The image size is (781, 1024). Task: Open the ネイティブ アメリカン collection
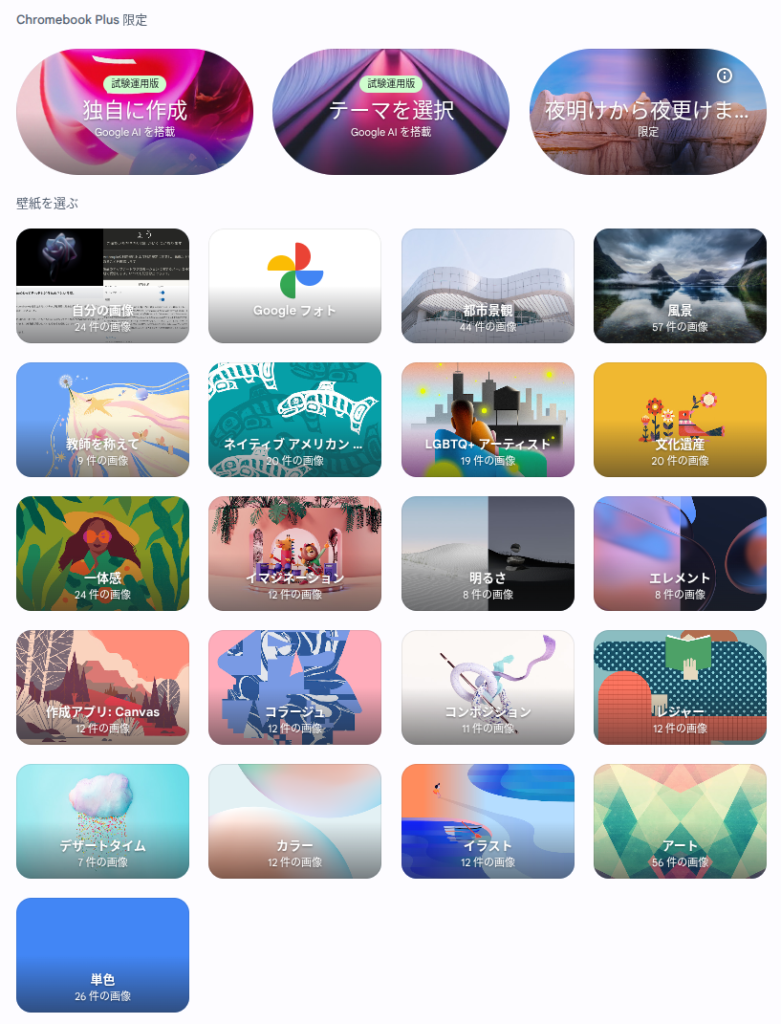pos(295,420)
